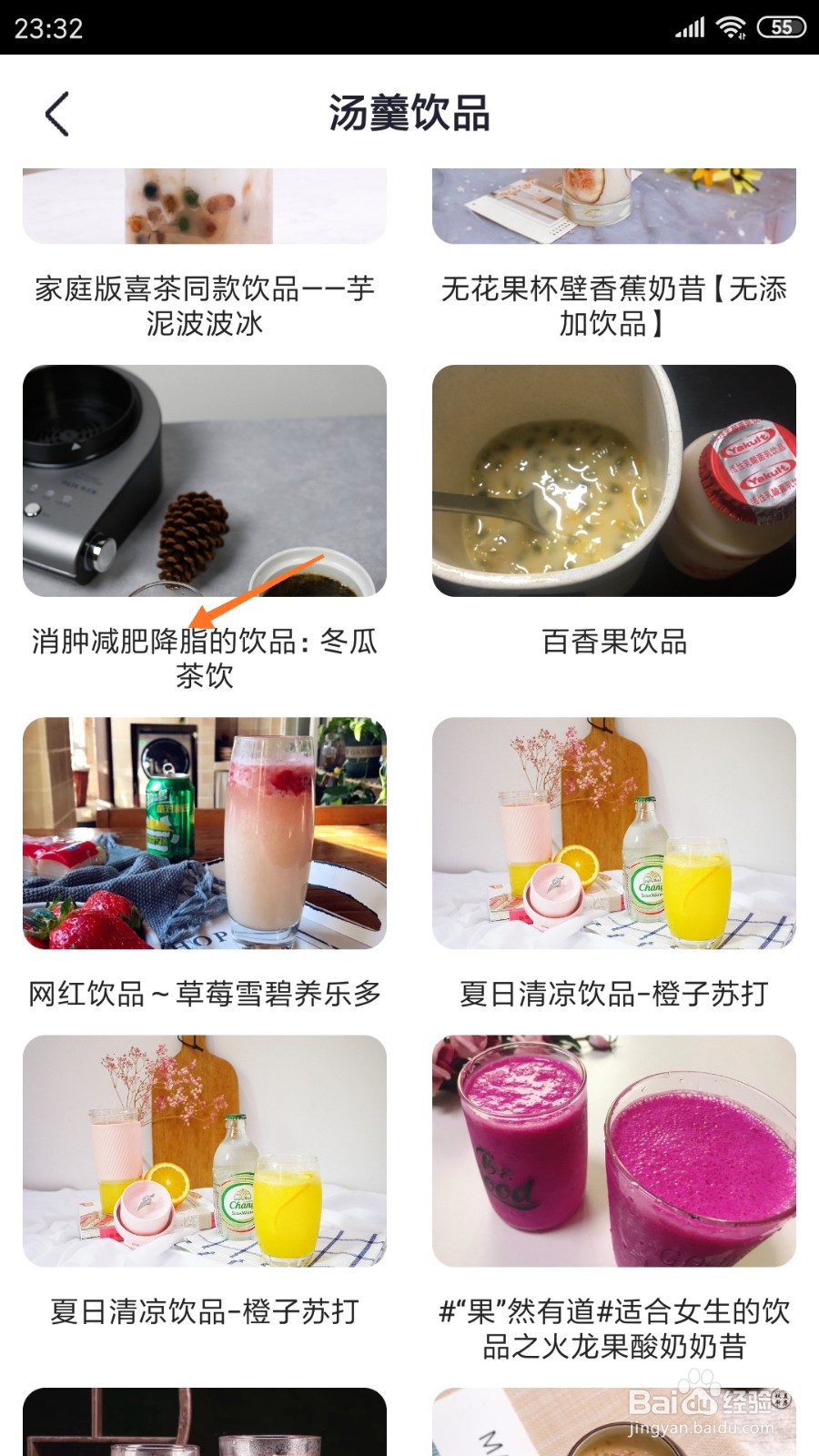Tap the orange soda thumbnail photo
Viewport: 819px width, 1456px height.
[613, 833]
